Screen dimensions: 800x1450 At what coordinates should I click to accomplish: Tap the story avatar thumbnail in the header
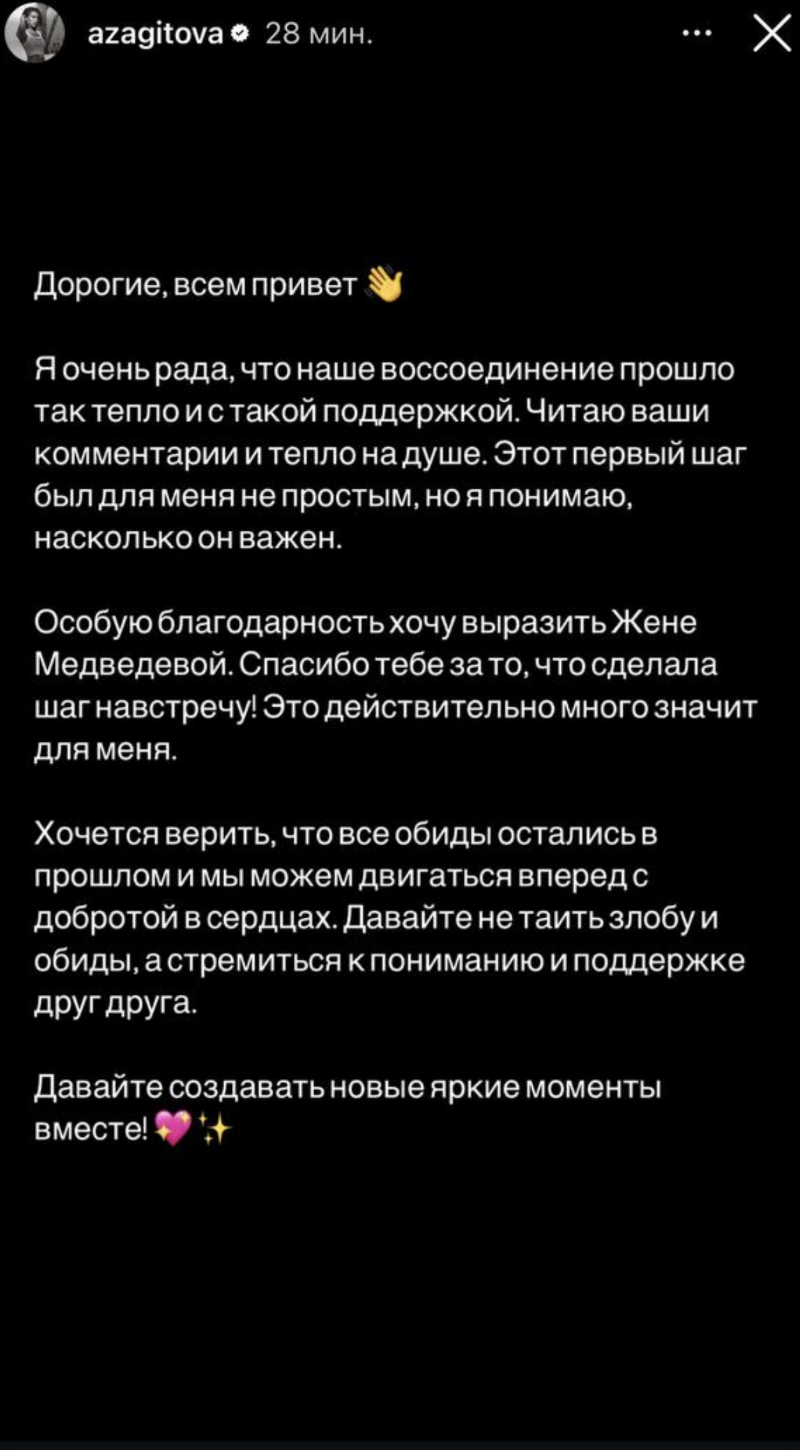34,32
